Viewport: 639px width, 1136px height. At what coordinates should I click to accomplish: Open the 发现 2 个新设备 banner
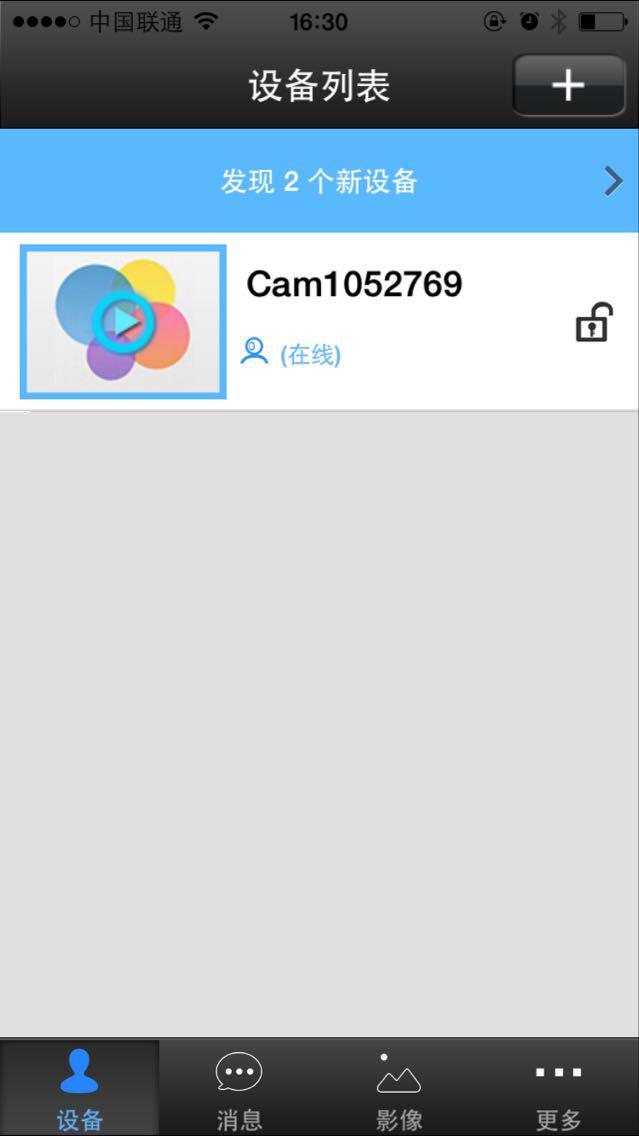tap(319, 181)
